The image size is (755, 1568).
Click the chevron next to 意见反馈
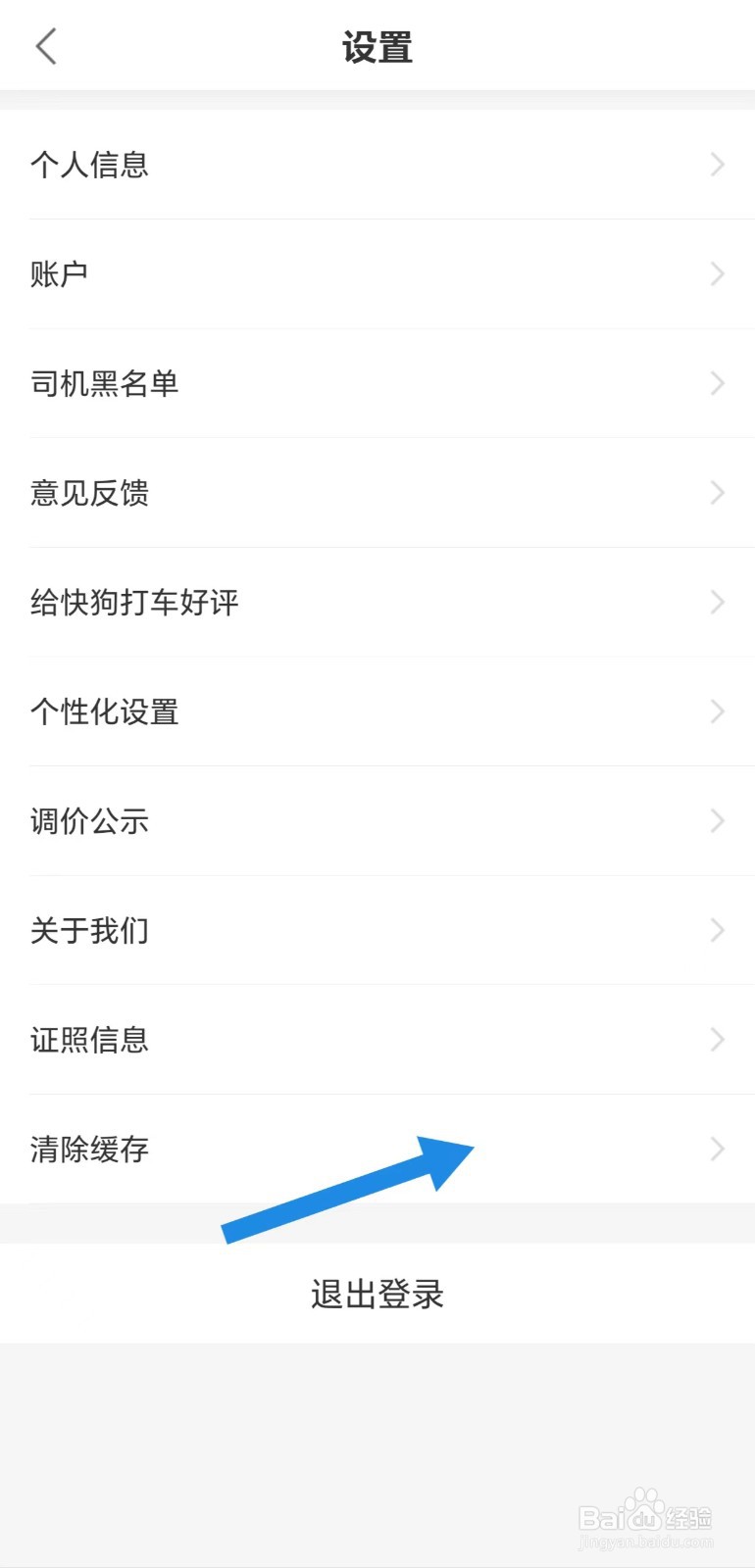(x=717, y=493)
